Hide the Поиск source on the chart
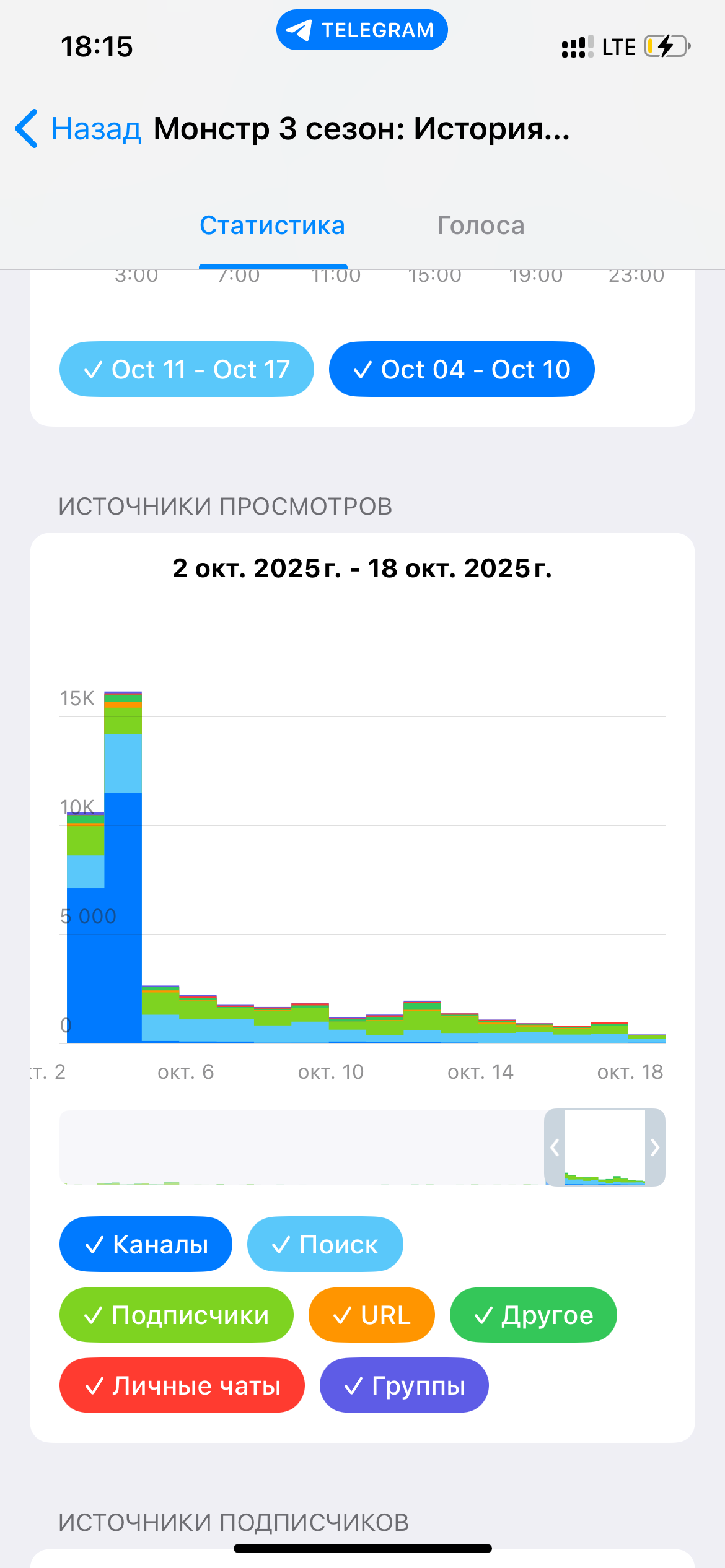This screenshot has height=1568, width=725. (325, 1244)
